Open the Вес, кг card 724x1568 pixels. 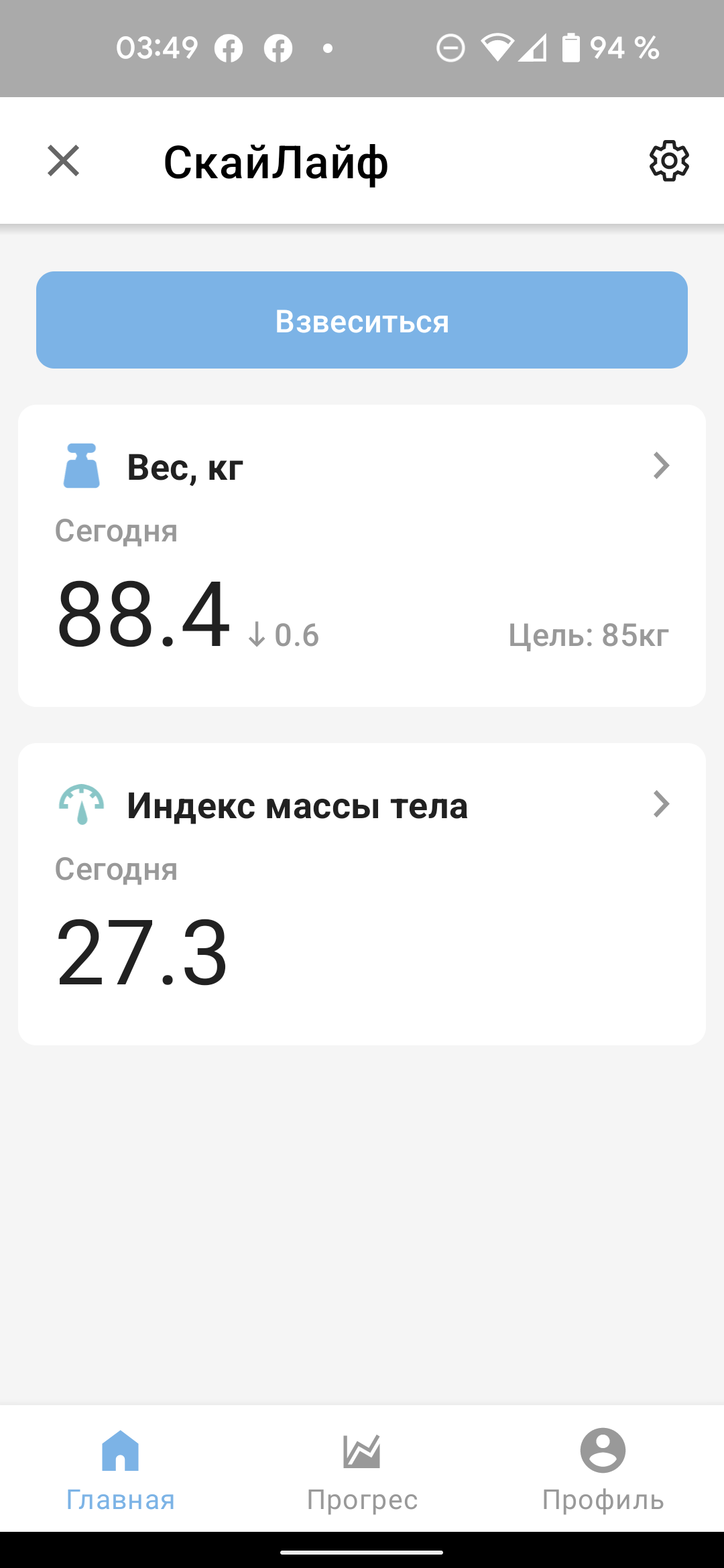(x=362, y=555)
